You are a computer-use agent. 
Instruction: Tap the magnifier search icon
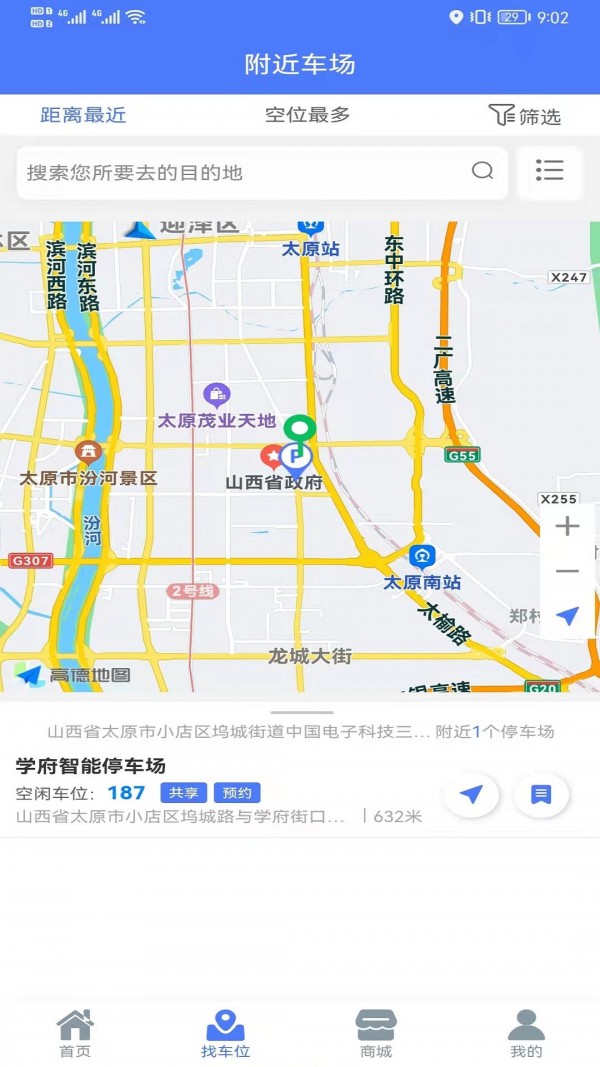[x=483, y=171]
